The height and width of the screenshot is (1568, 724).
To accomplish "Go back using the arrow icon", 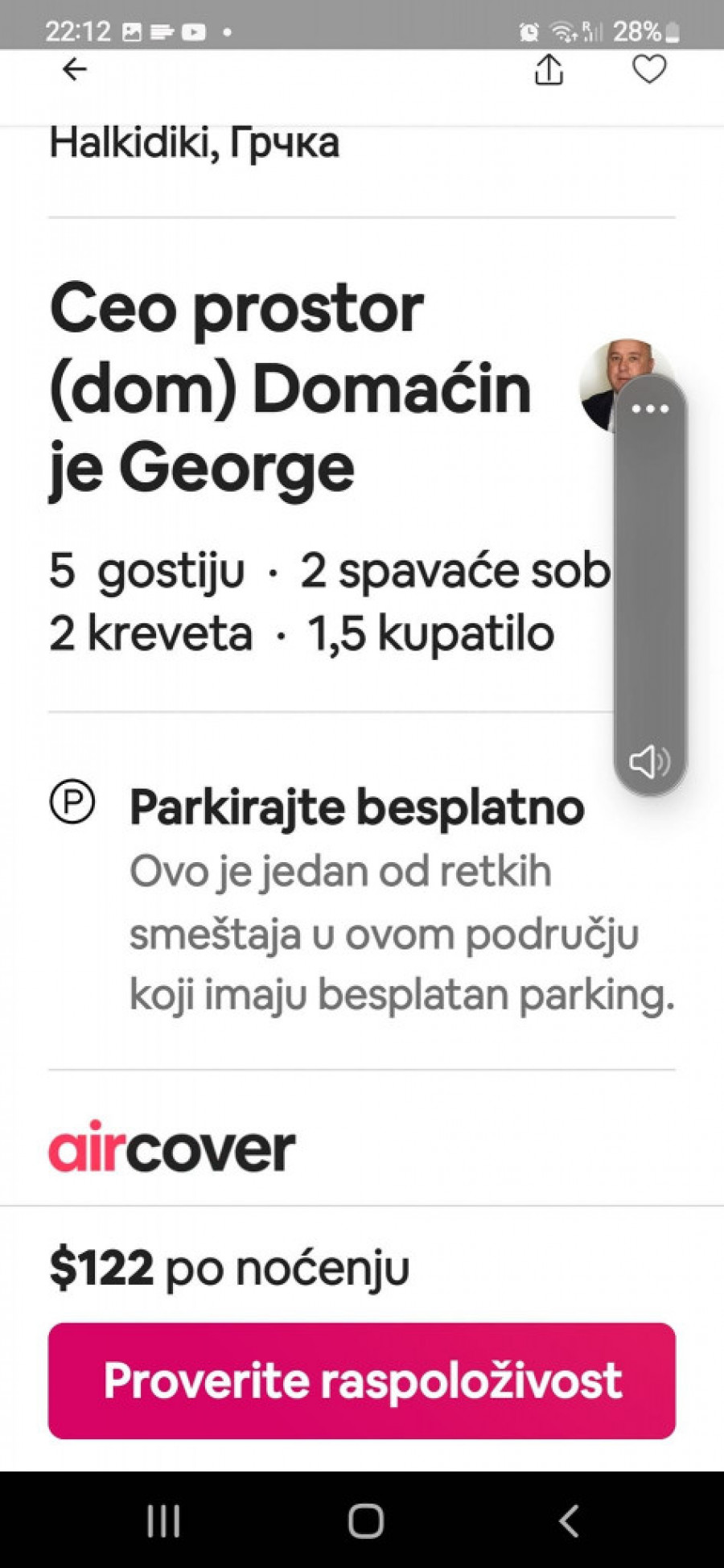I will [75, 70].
